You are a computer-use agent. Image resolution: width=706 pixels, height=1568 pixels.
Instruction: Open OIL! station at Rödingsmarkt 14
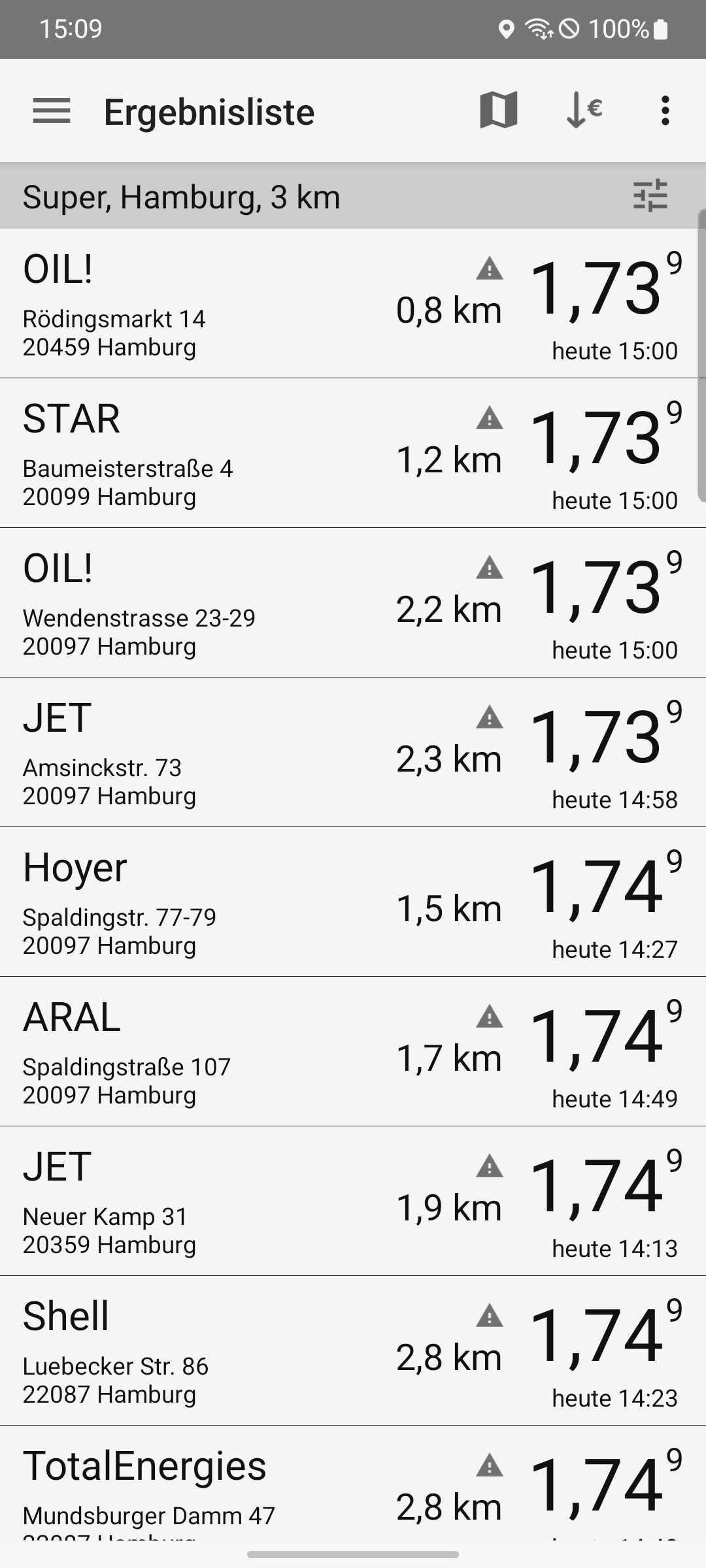(x=353, y=303)
